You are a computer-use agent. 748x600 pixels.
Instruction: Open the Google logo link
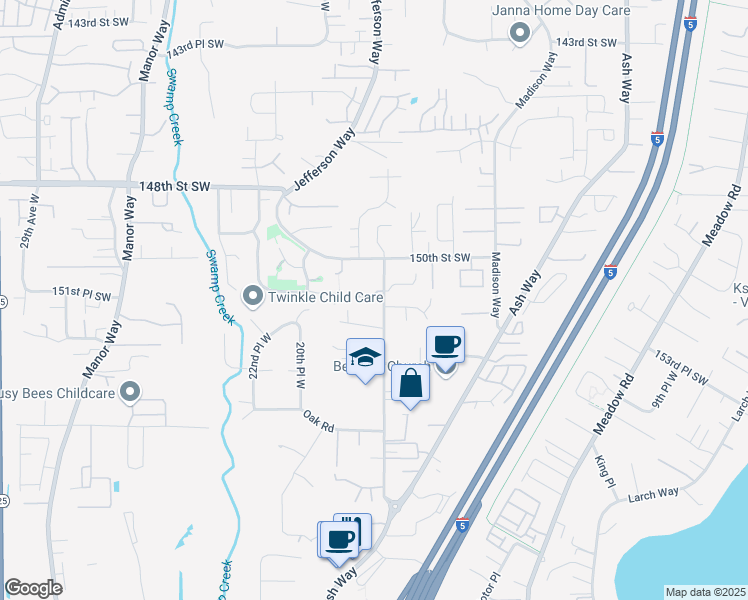[33, 588]
